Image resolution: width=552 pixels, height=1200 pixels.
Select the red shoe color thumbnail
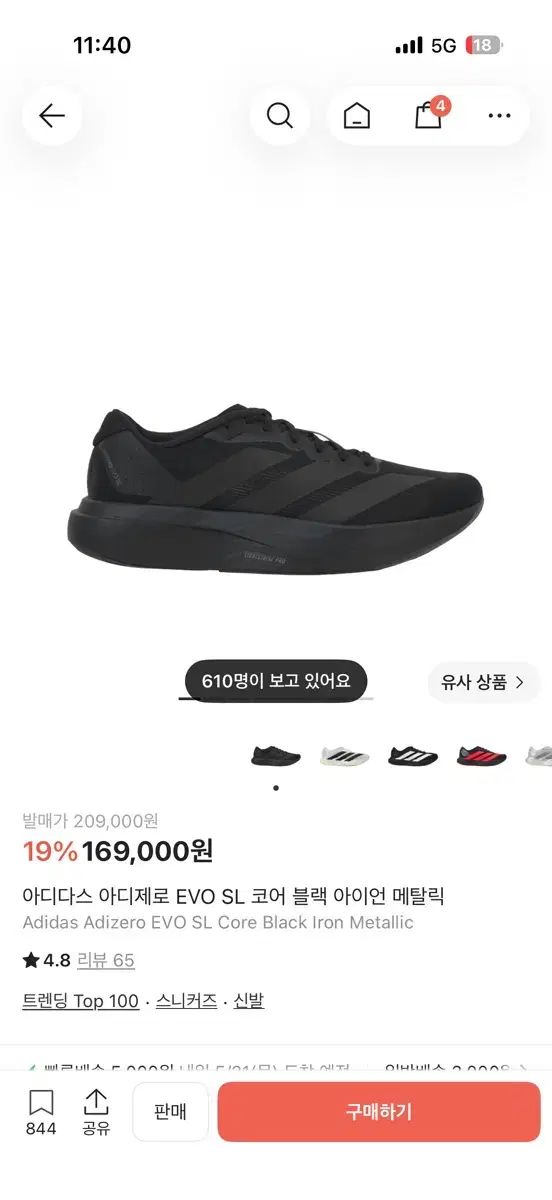(x=482, y=755)
